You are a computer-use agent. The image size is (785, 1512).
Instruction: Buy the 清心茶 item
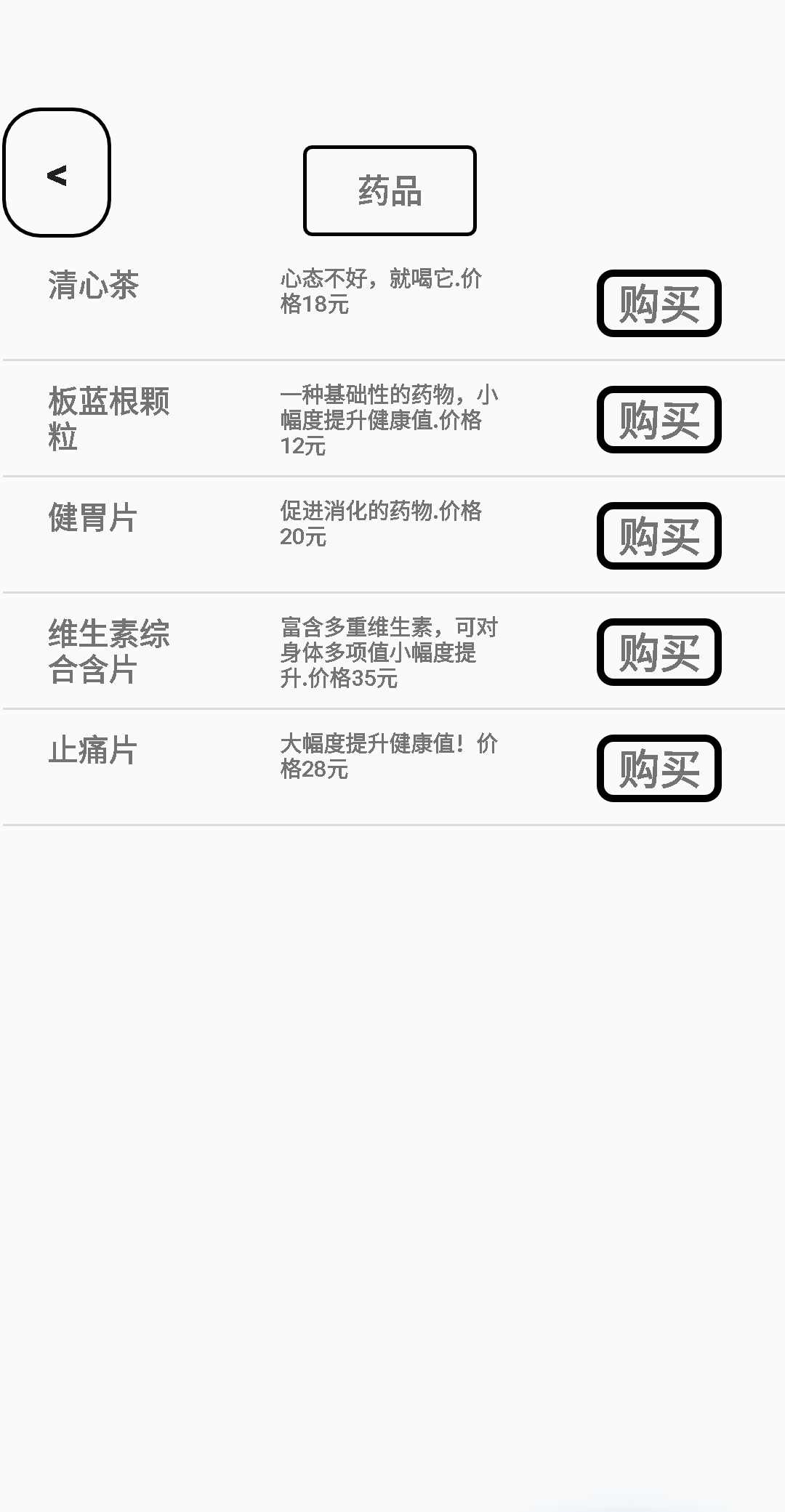click(x=658, y=304)
